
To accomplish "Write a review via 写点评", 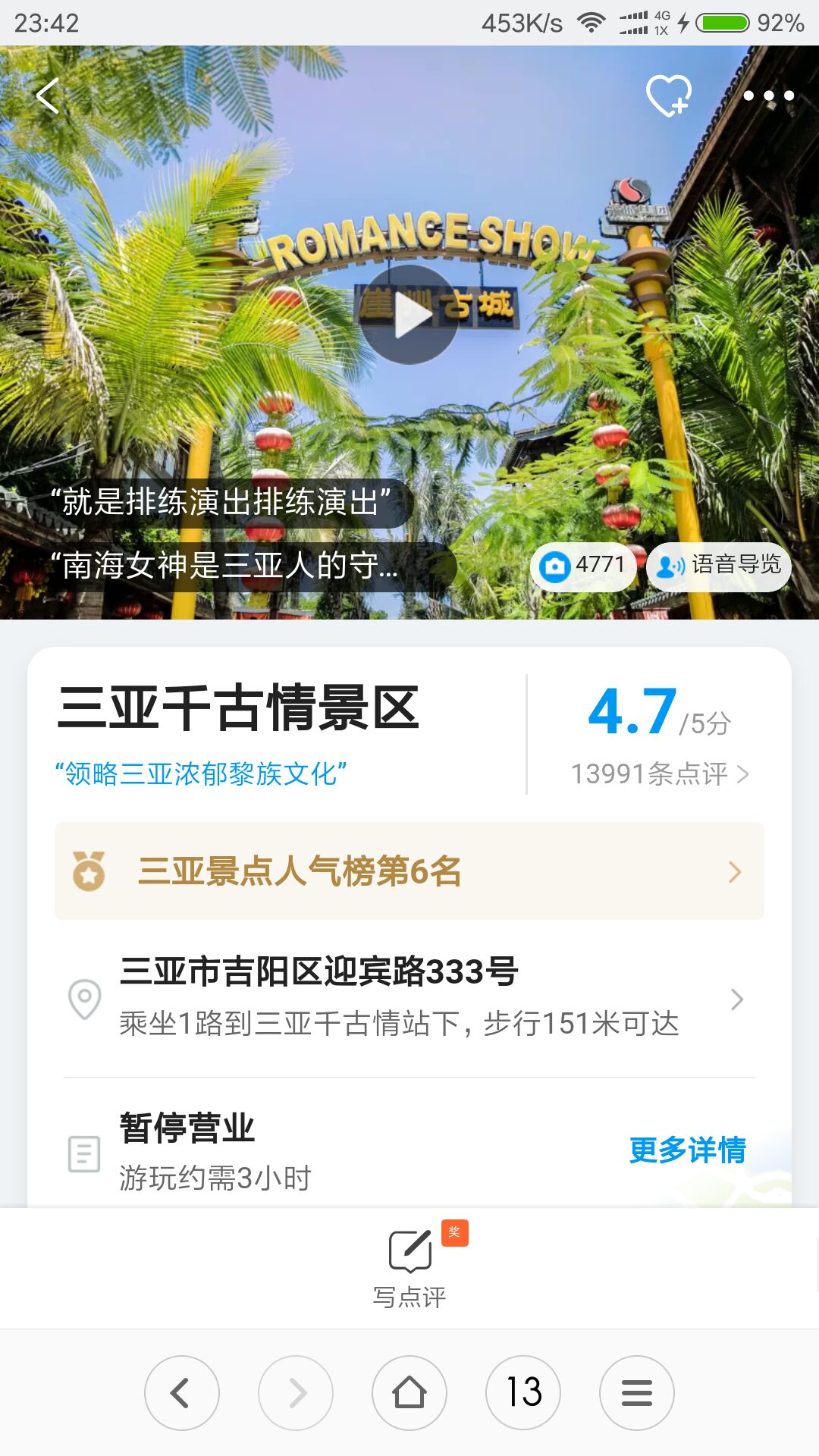I will pos(409,1268).
